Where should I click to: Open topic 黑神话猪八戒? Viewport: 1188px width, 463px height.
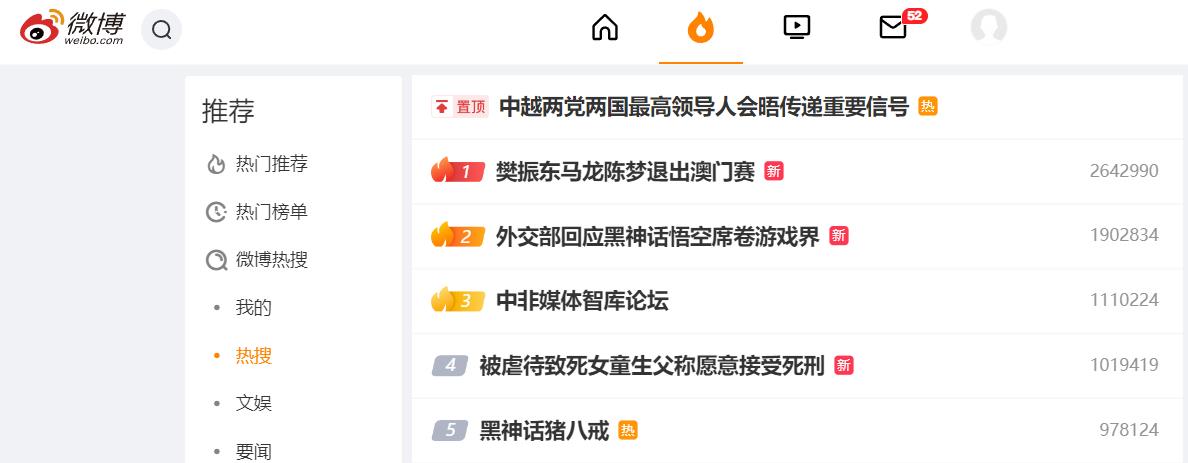coord(544,431)
